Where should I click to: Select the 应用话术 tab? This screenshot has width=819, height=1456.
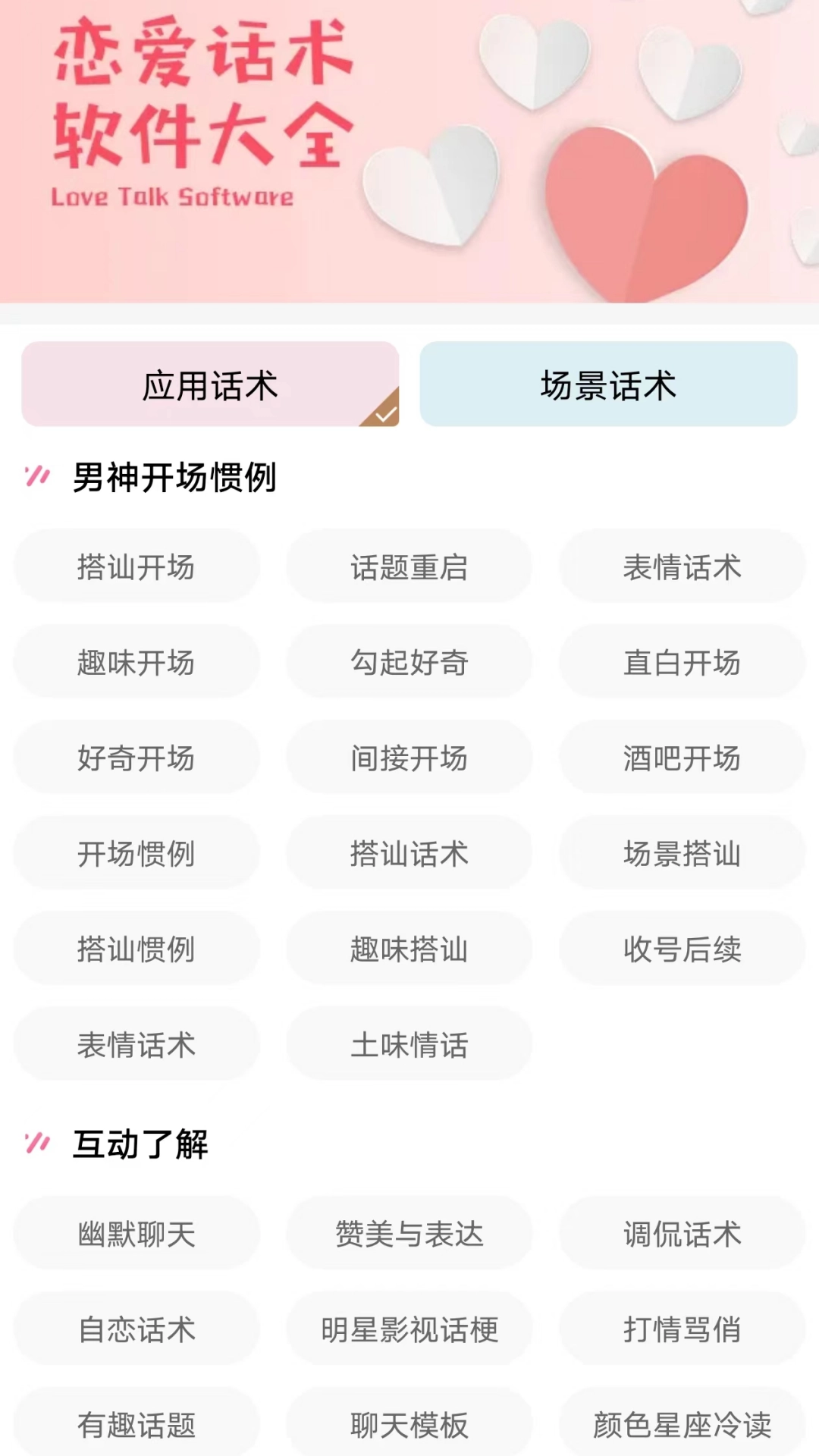click(x=210, y=384)
